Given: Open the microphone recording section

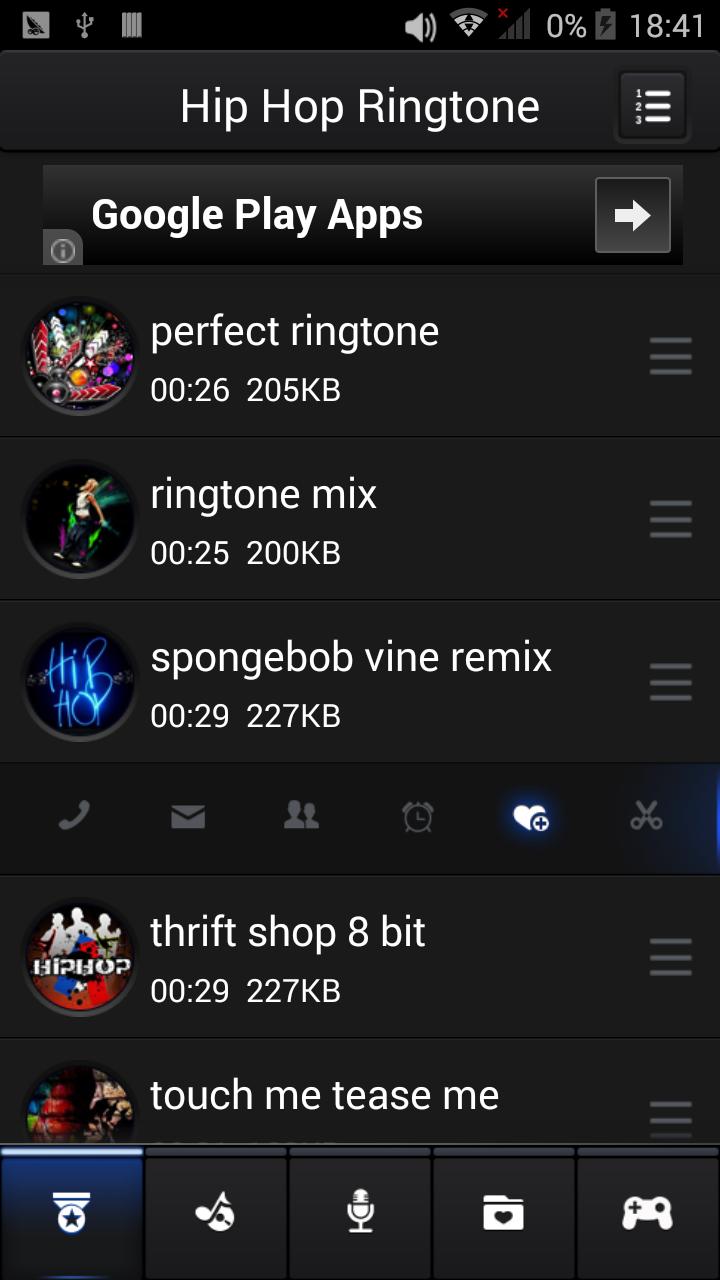Looking at the screenshot, I should 360,1213.
